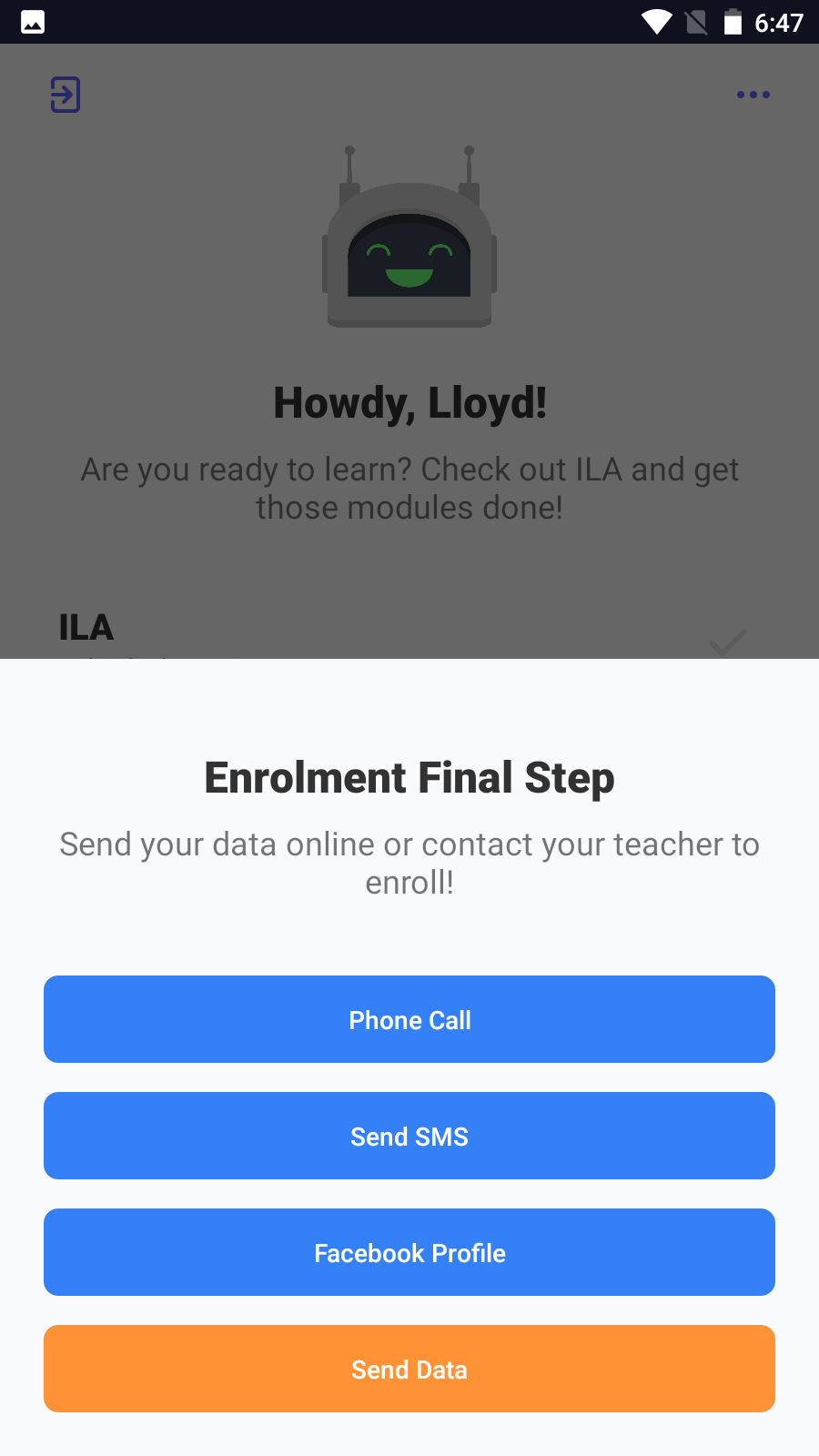Open the Facebook Profile option
The width and height of the screenshot is (819, 1456).
(x=409, y=1252)
